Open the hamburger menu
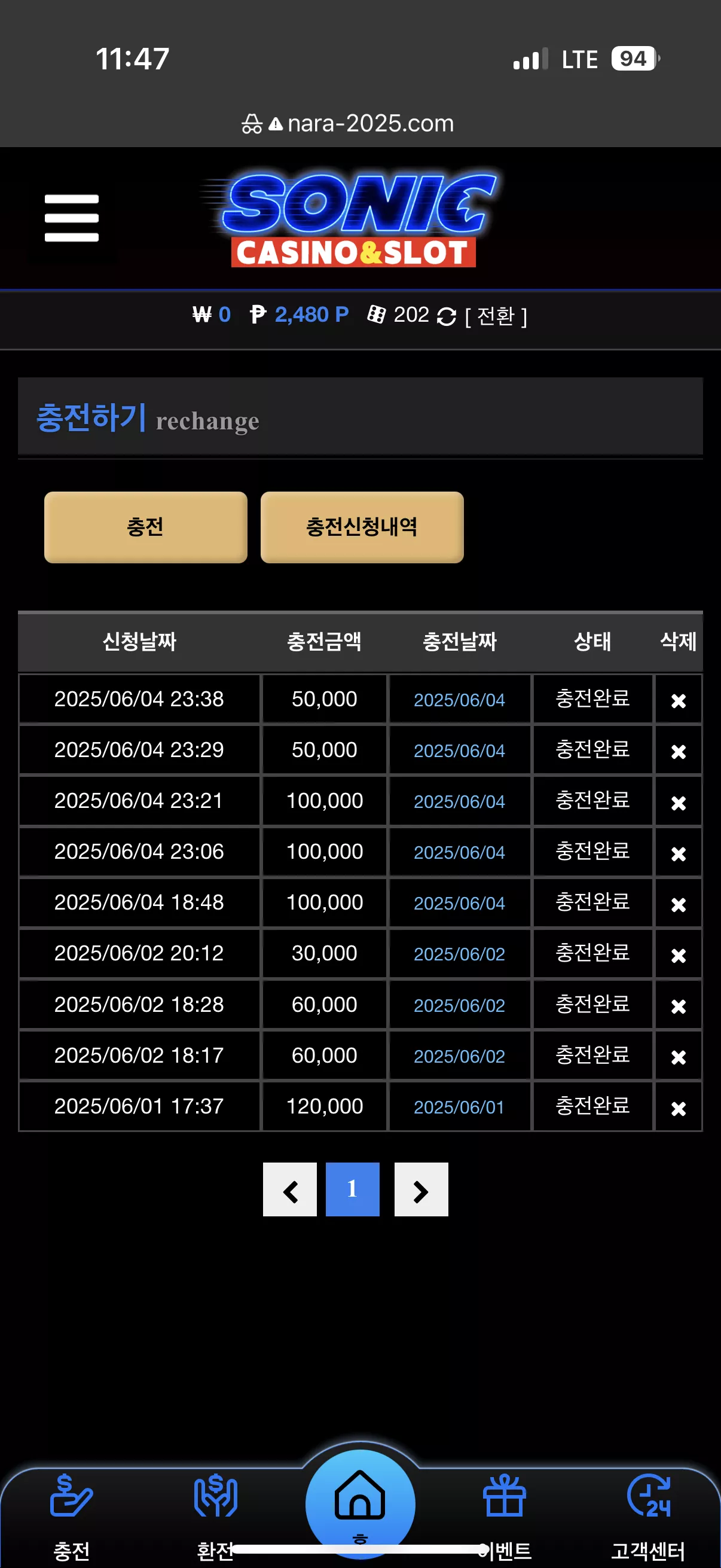The width and height of the screenshot is (721, 1568). [71, 218]
